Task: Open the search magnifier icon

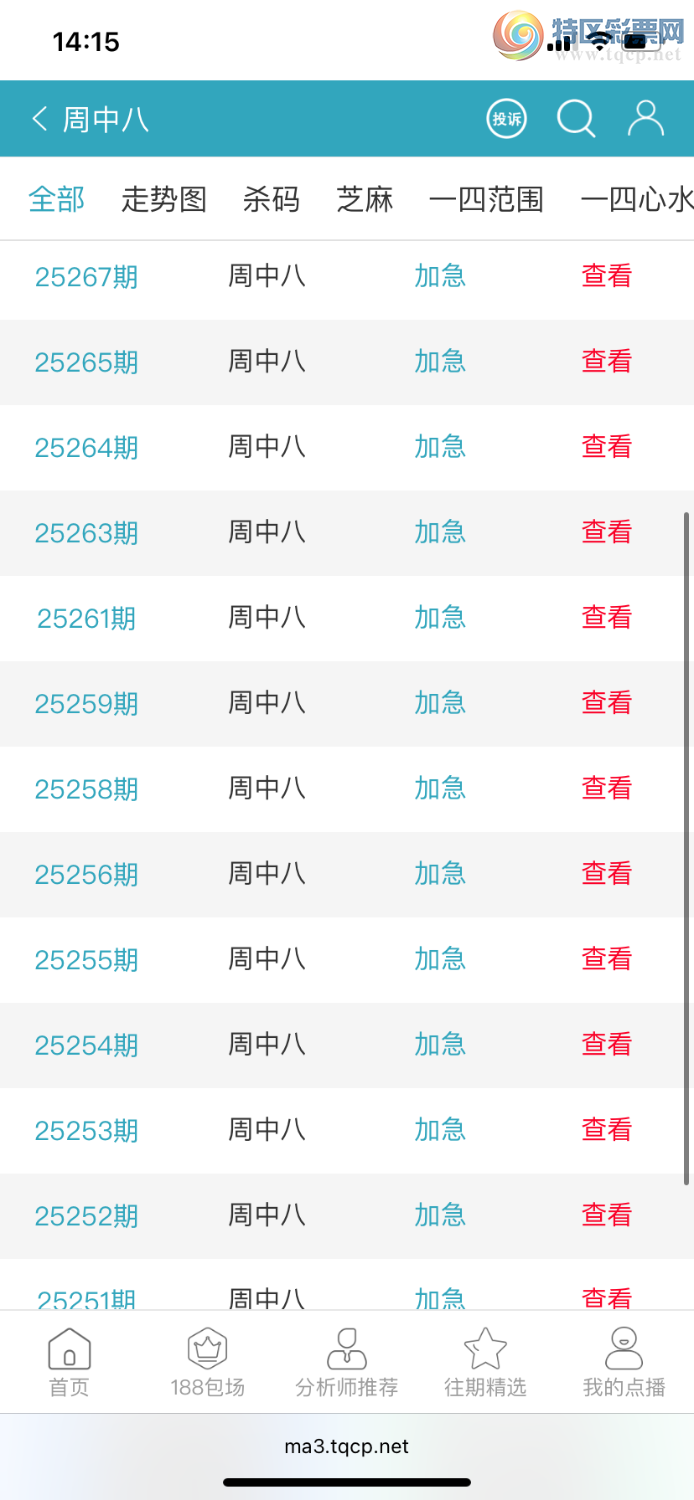Action: pos(576,119)
